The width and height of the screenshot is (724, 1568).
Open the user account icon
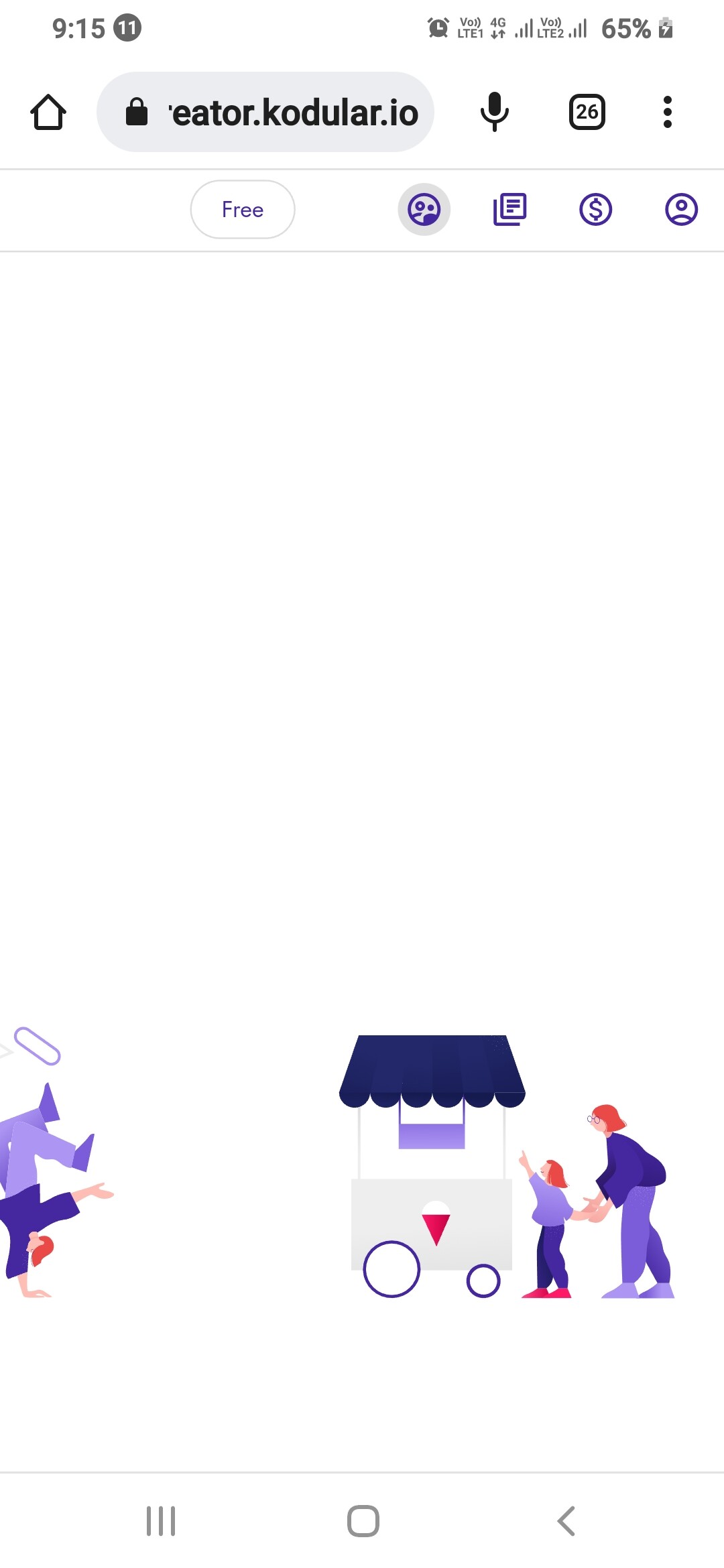(x=682, y=210)
